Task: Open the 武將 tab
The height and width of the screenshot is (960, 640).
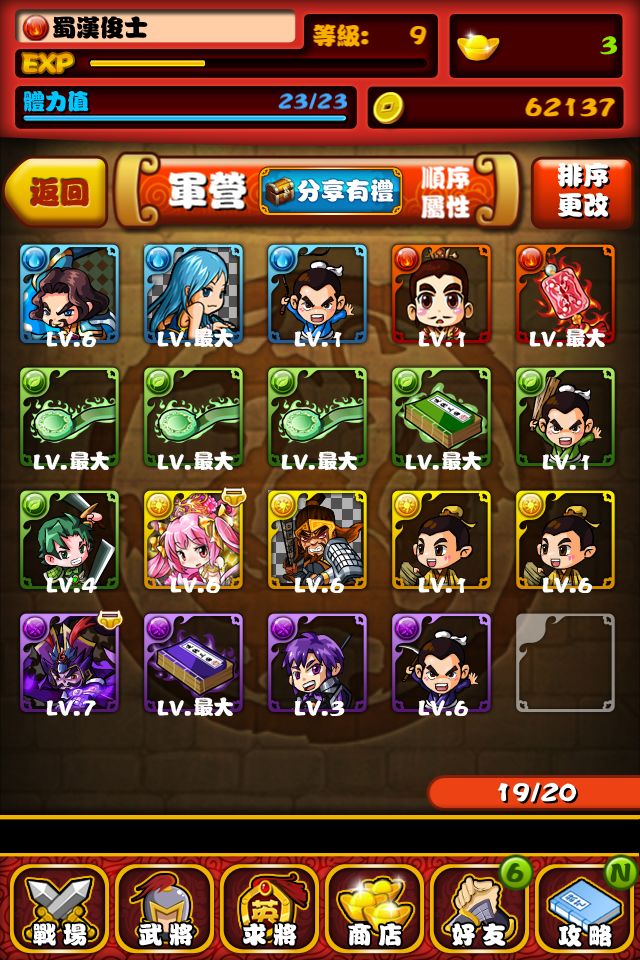Action: coord(164,909)
